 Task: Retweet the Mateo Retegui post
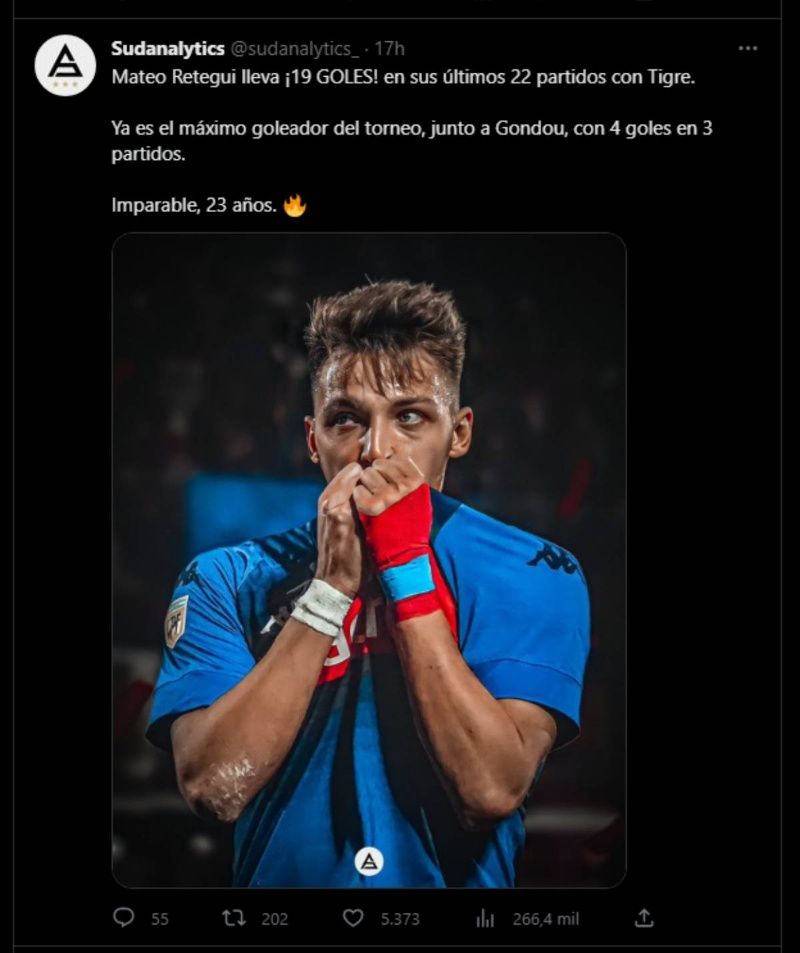click(234, 918)
